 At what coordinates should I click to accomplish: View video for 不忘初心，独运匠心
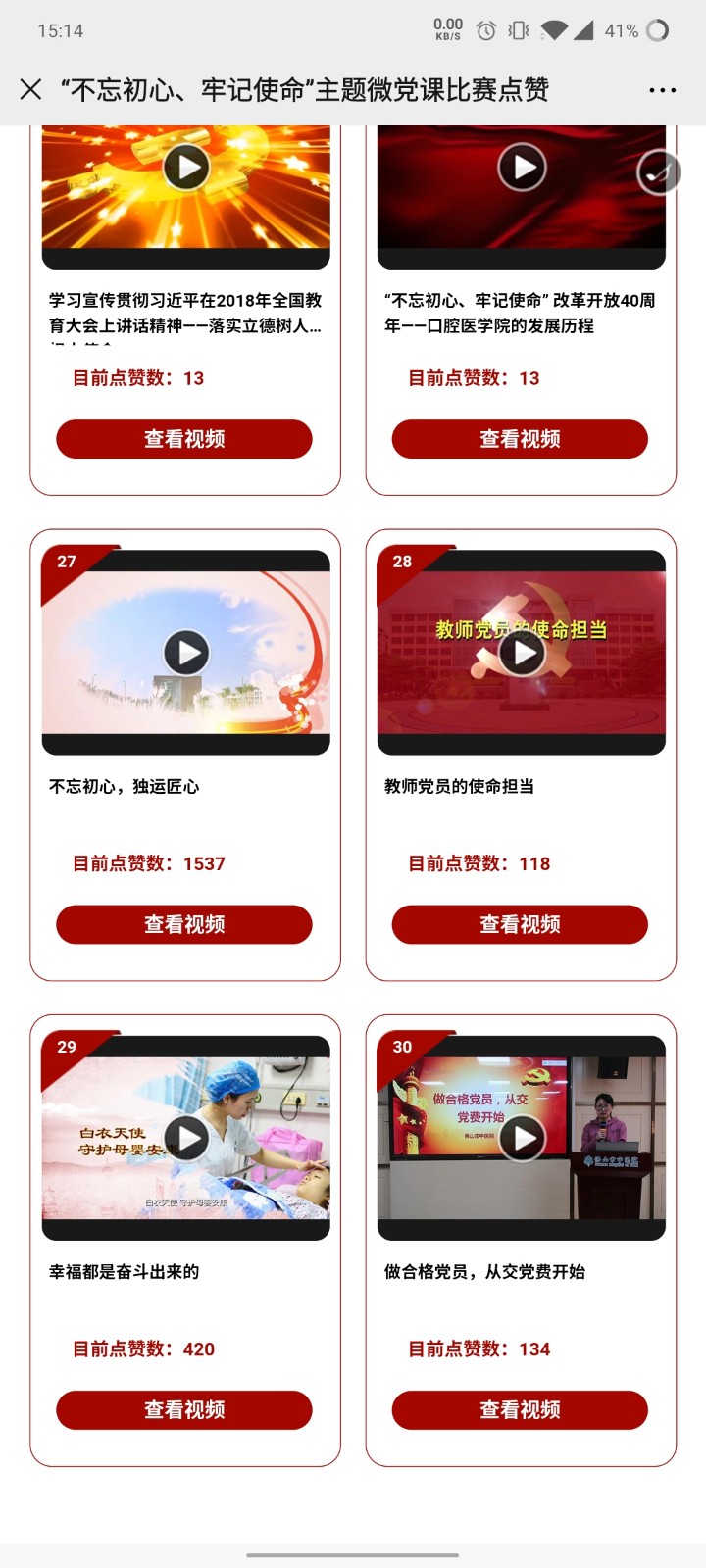[x=184, y=924]
